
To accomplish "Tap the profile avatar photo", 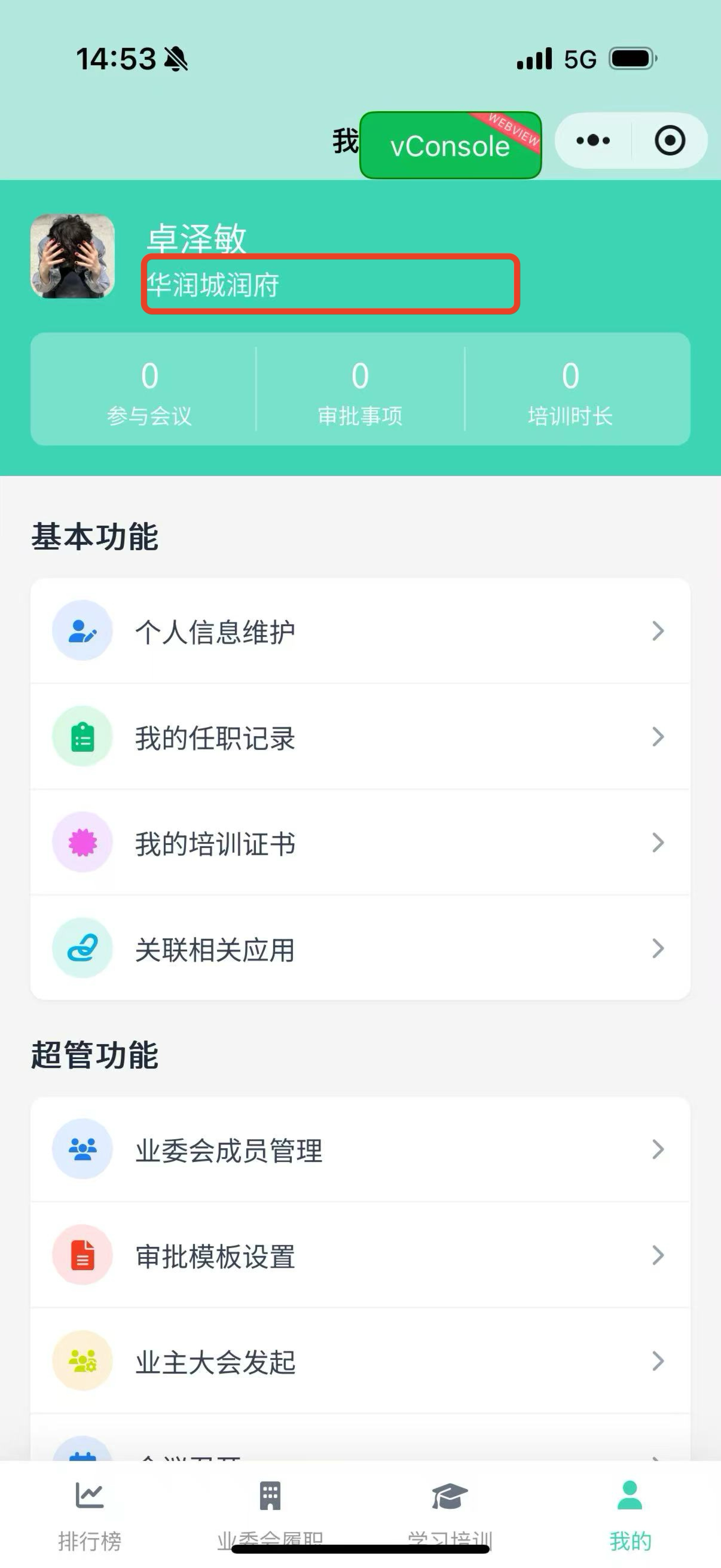I will 73,257.
